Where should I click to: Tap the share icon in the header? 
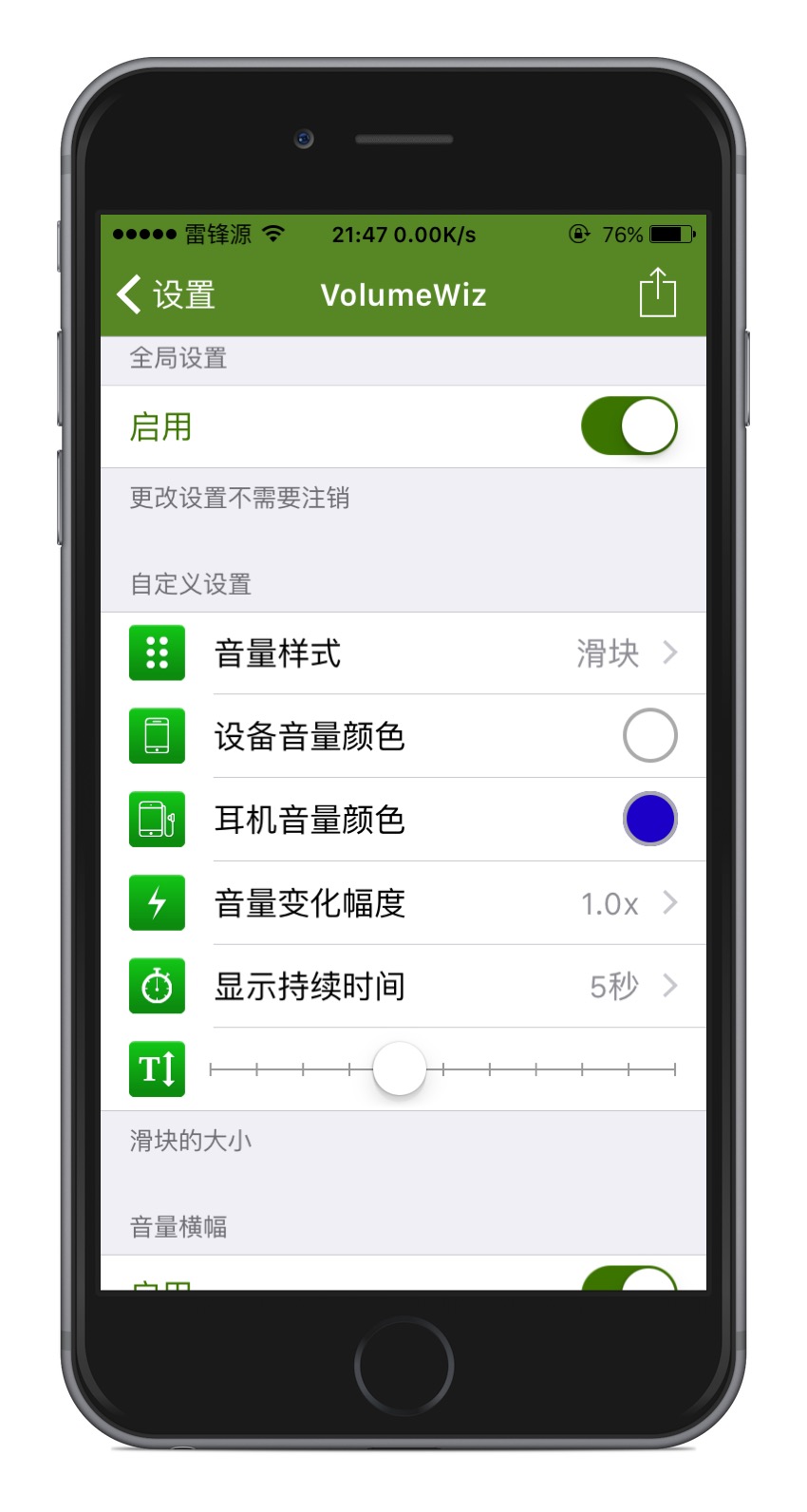coord(657,293)
